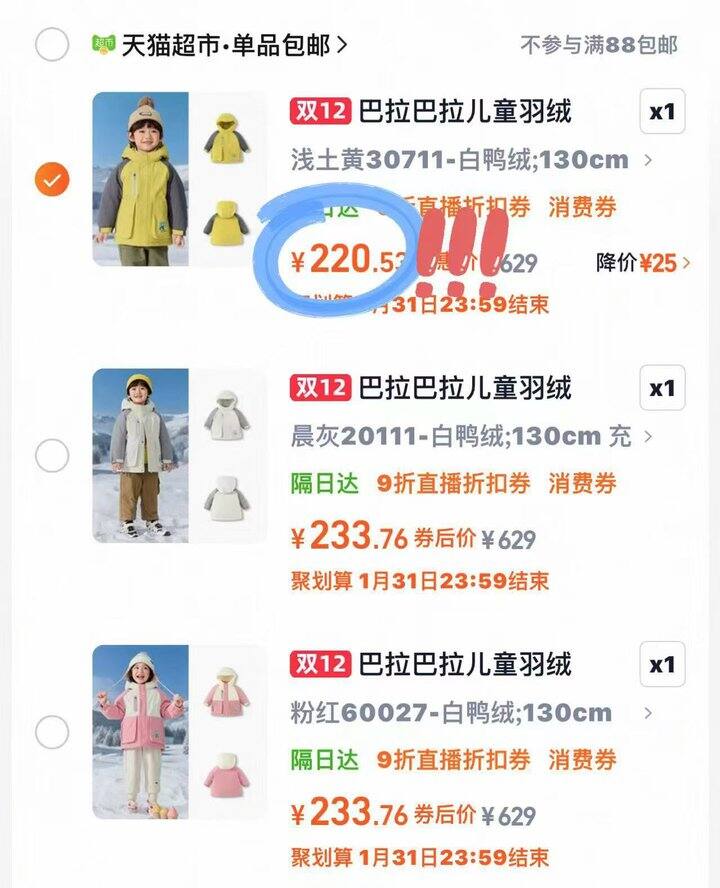Select the 晨灰20111 down jacket checkbox
The image size is (720, 888).
pyautogui.click(x=52, y=456)
